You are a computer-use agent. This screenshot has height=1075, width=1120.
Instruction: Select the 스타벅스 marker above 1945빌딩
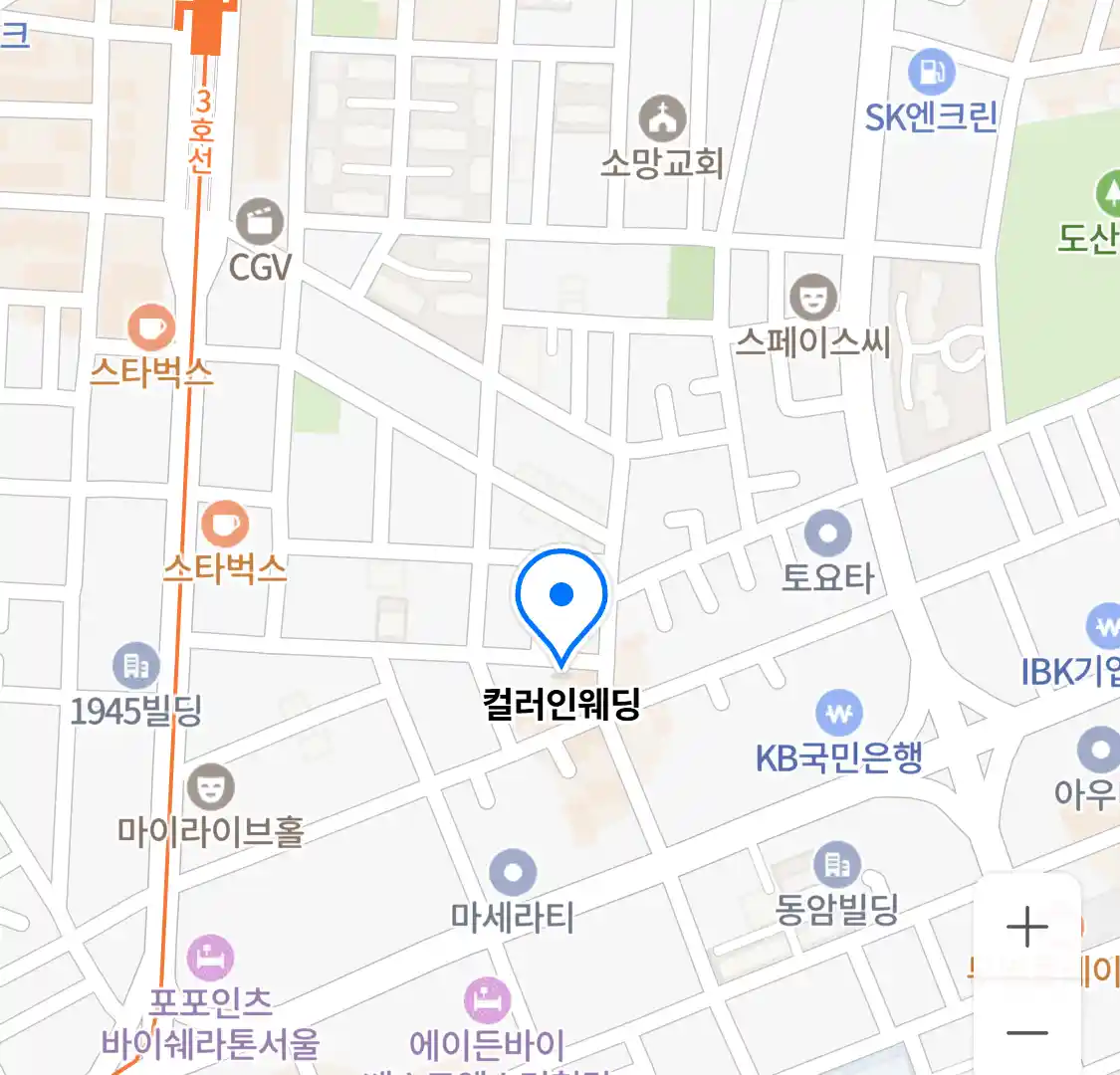coord(225,524)
